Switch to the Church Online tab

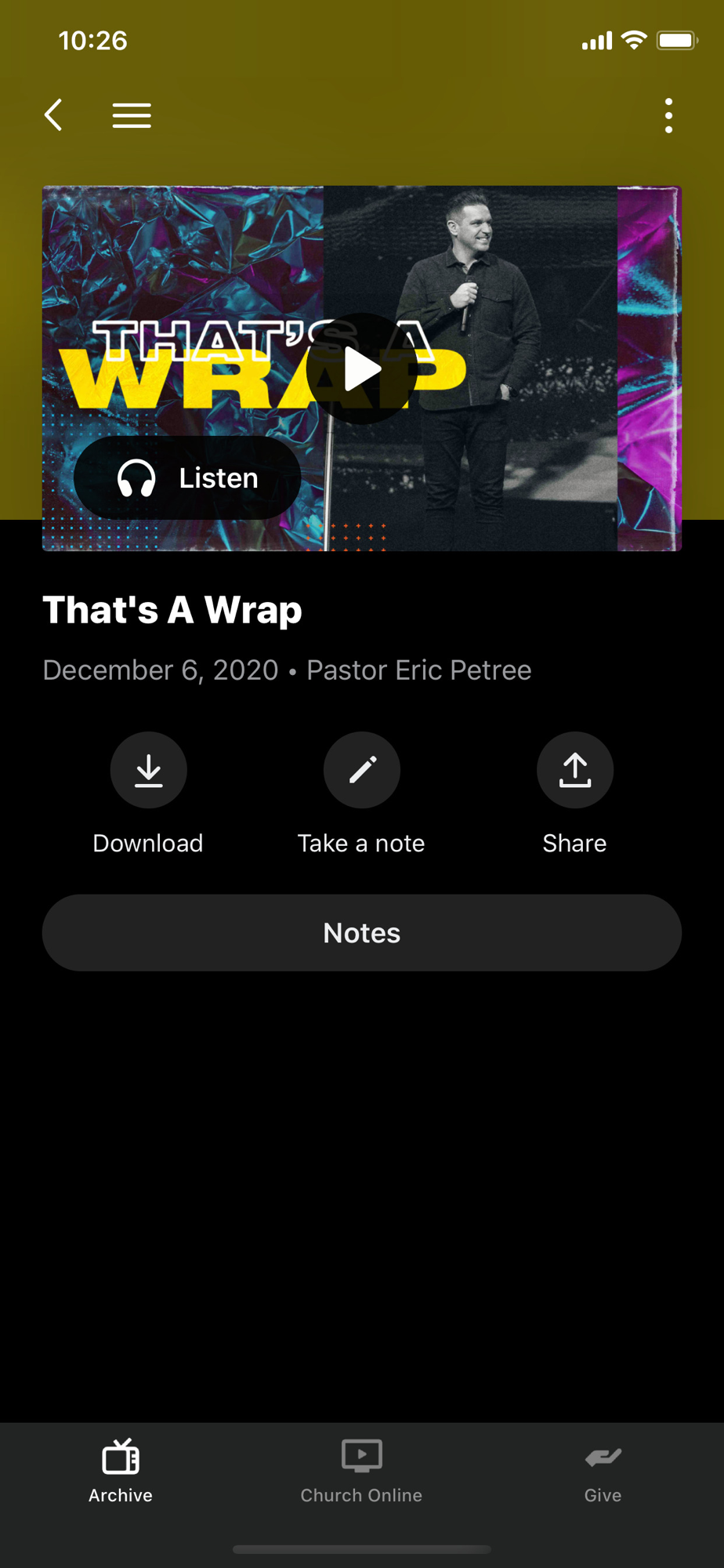[x=361, y=1472]
